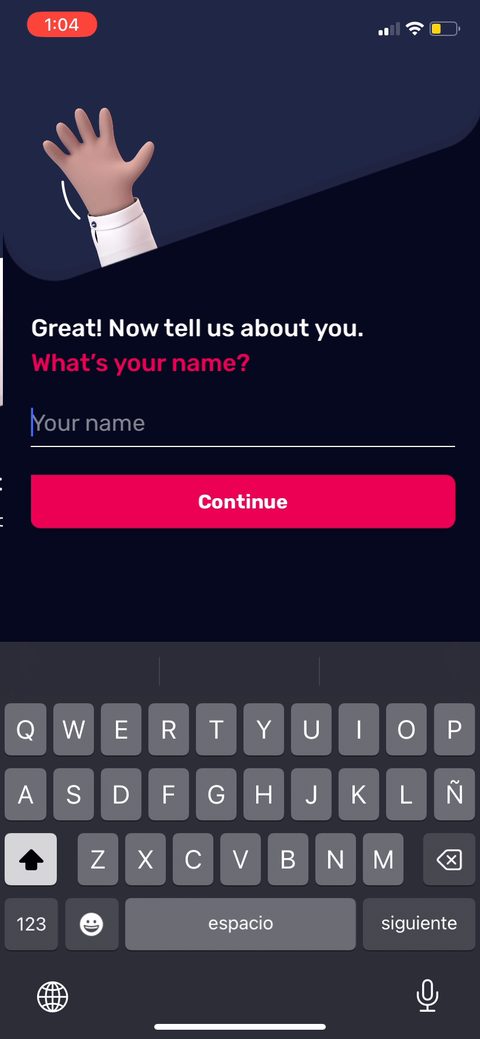This screenshot has height=1039, width=480.
Task: Hit the backspace key on the keyboard
Action: click(449, 859)
